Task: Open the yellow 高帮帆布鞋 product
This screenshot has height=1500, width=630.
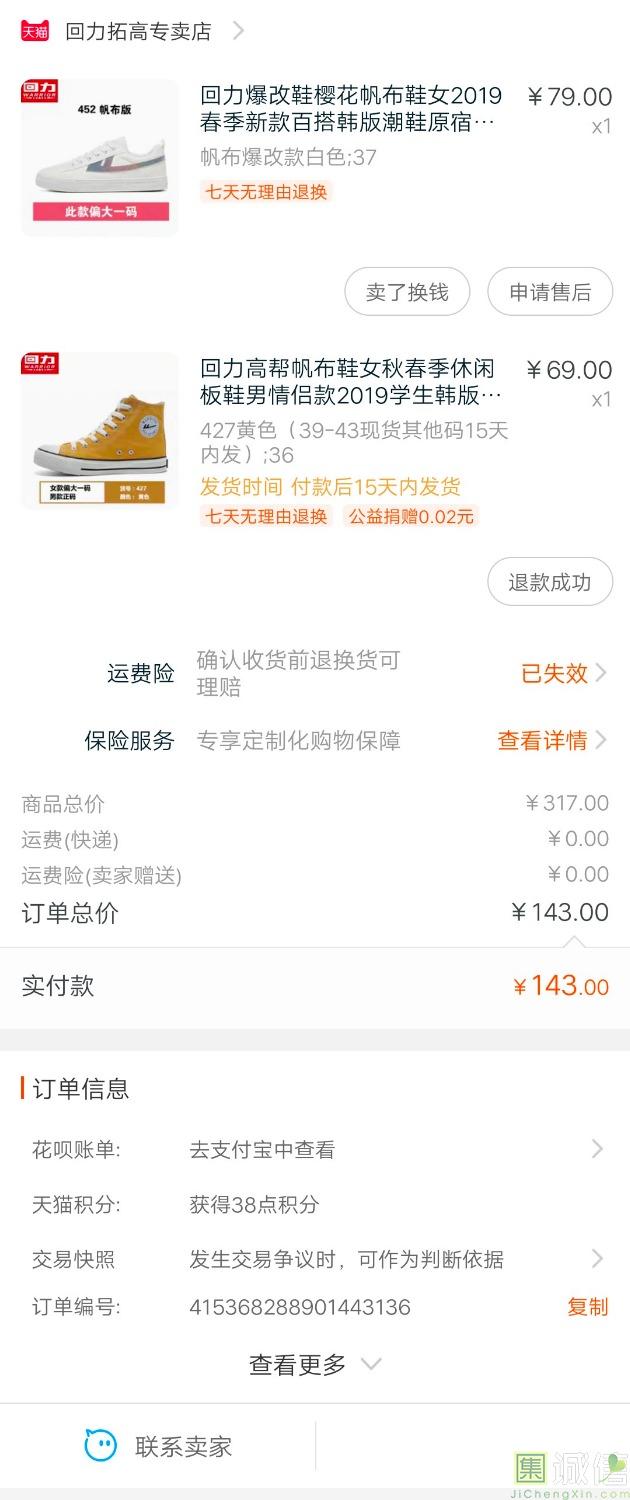Action: point(350,382)
